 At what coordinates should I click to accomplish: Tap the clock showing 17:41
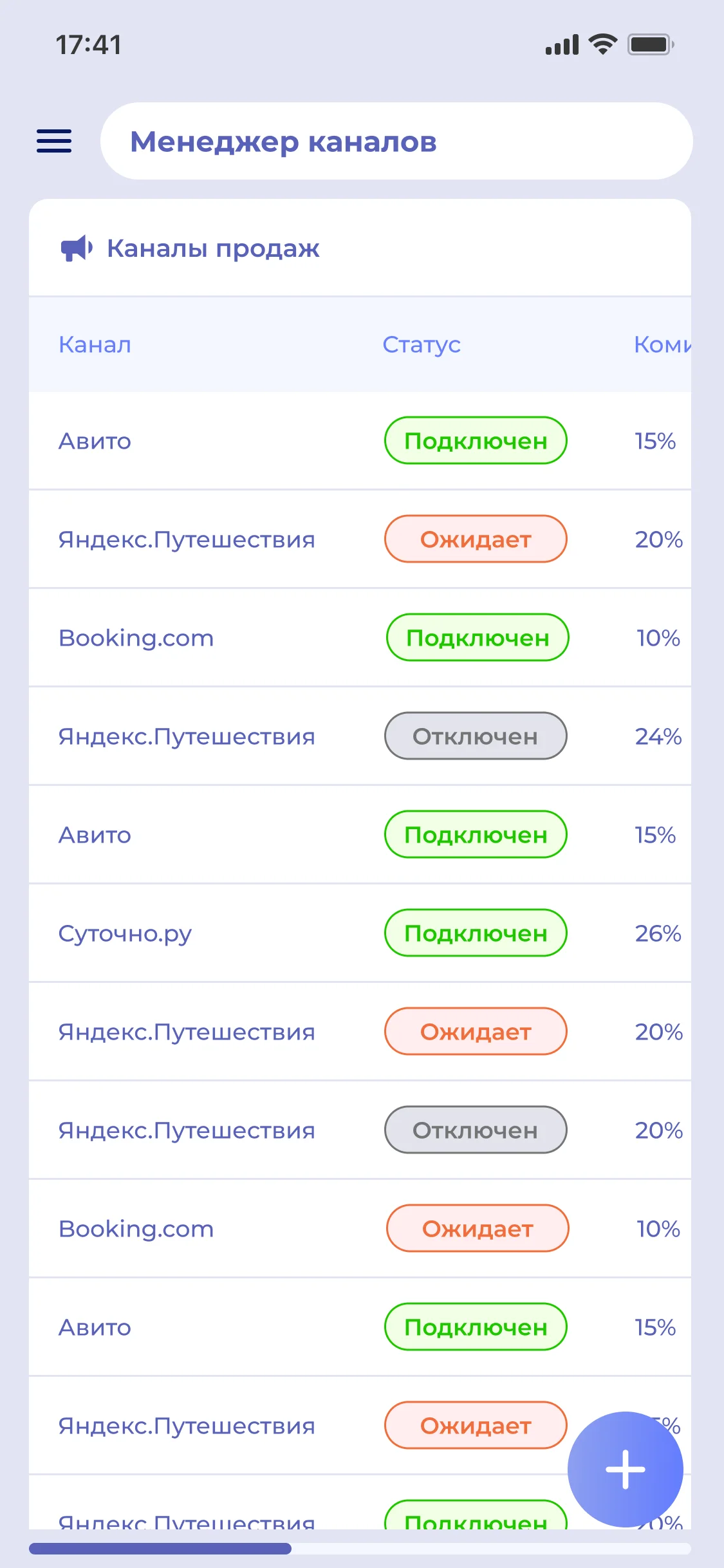(87, 44)
